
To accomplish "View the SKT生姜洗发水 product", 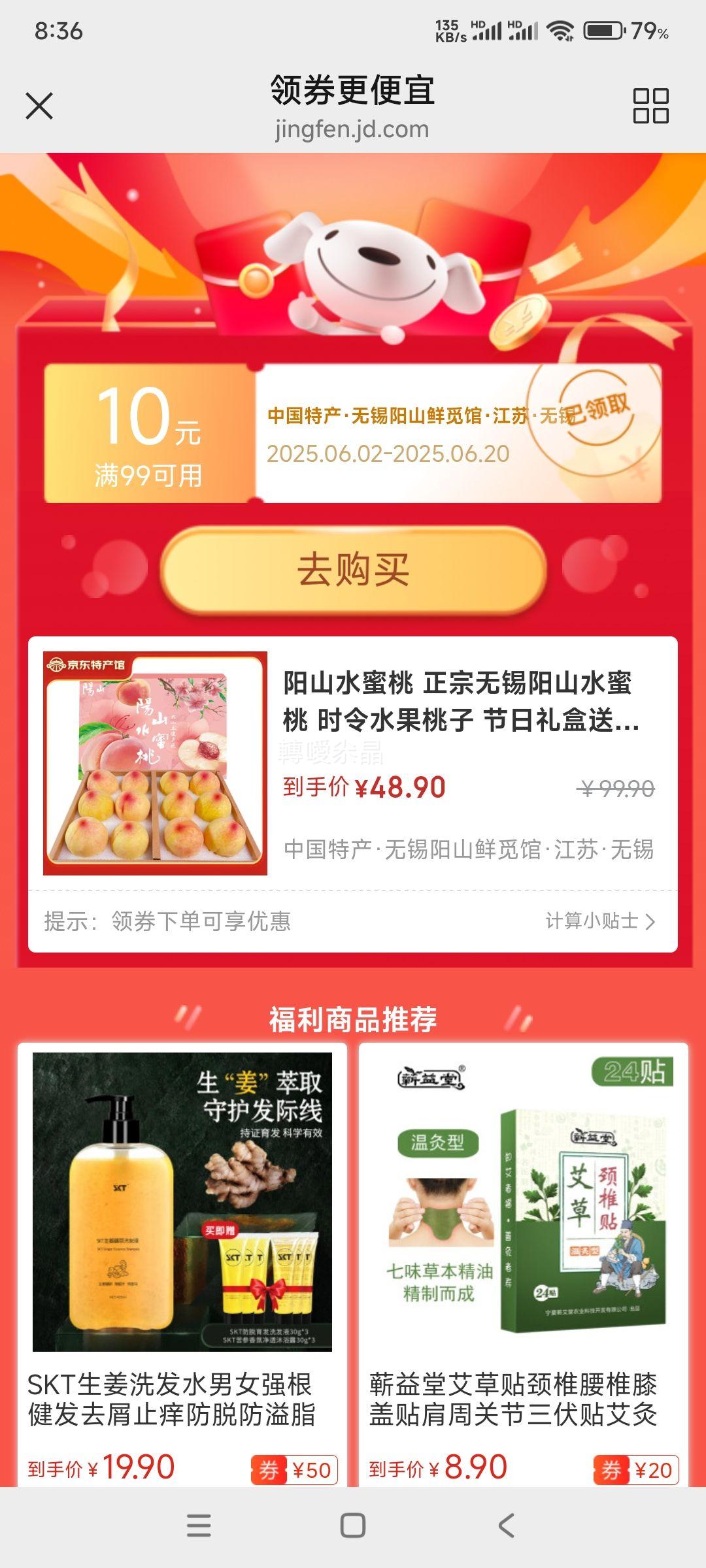I will click(x=182, y=1264).
